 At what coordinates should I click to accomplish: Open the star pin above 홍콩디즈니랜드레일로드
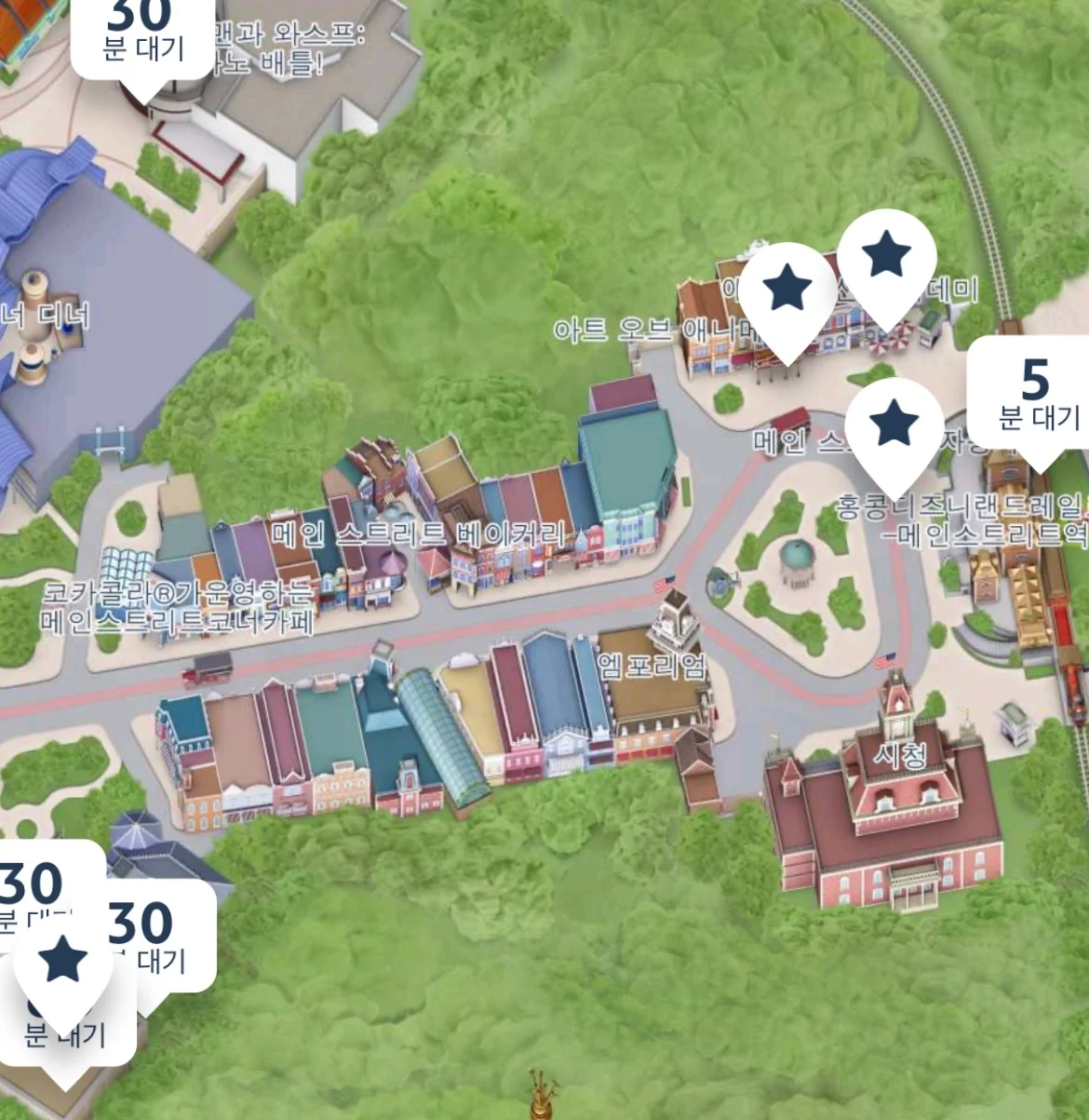tap(894, 425)
